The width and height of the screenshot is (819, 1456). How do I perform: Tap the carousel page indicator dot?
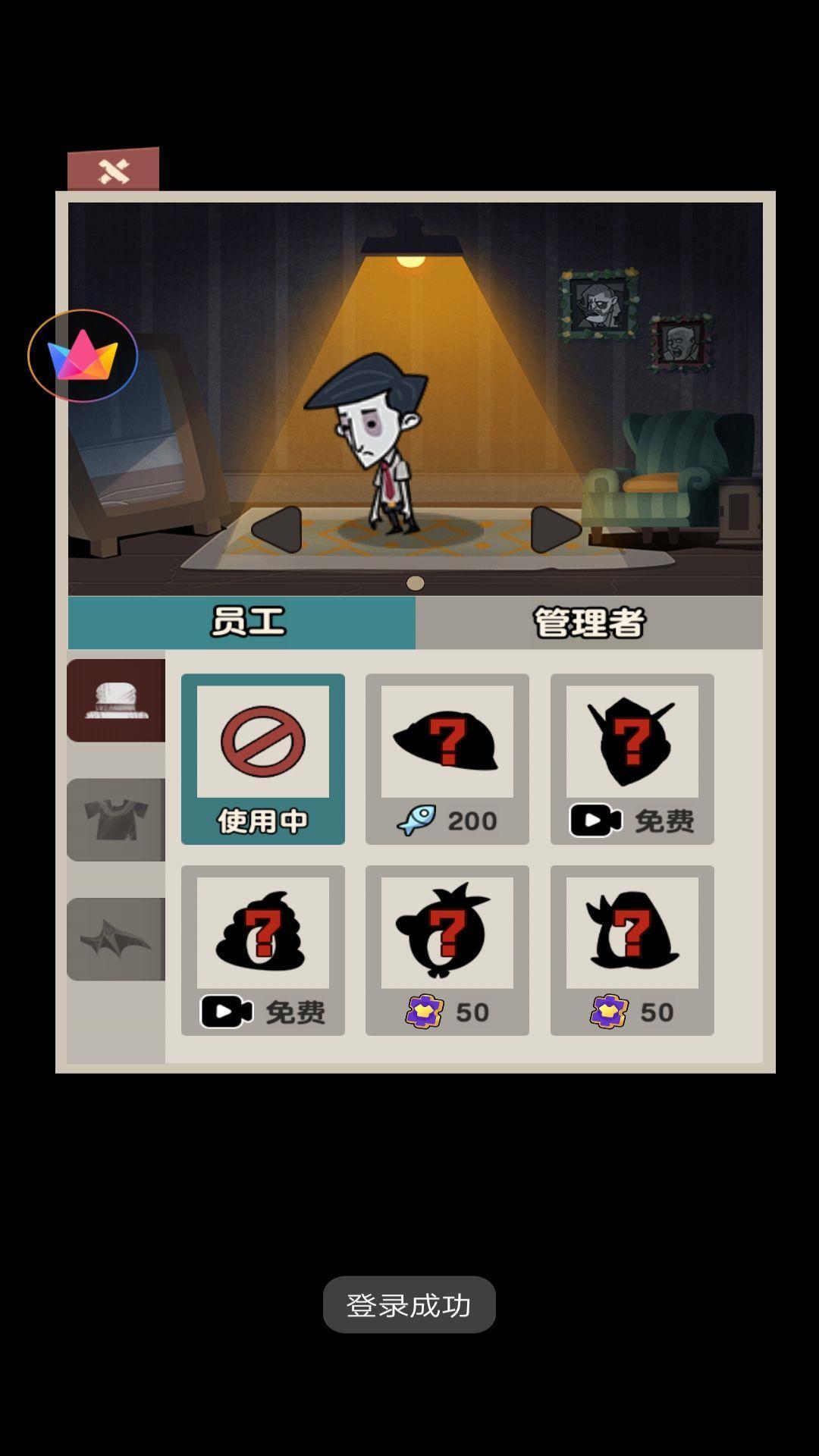(416, 583)
